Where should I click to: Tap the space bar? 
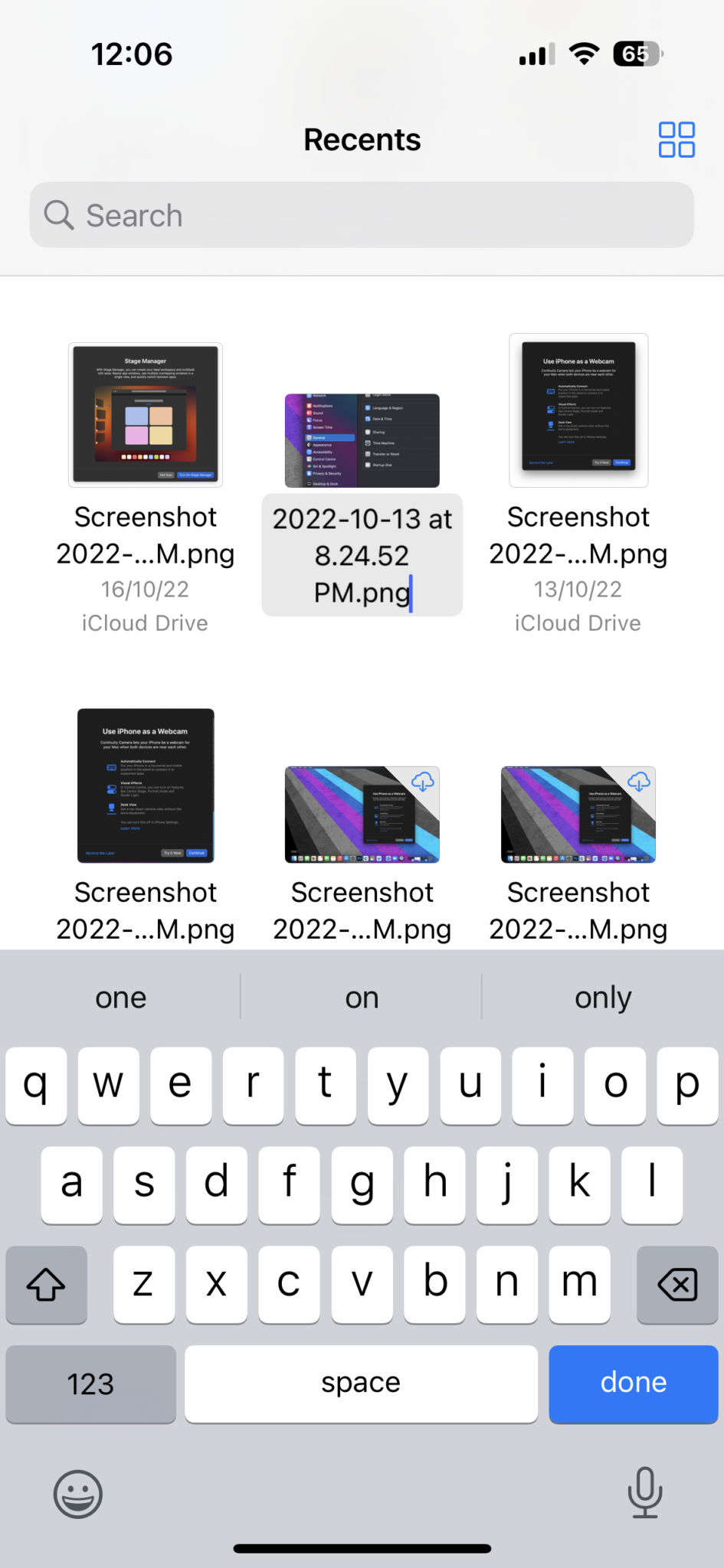tap(361, 1383)
